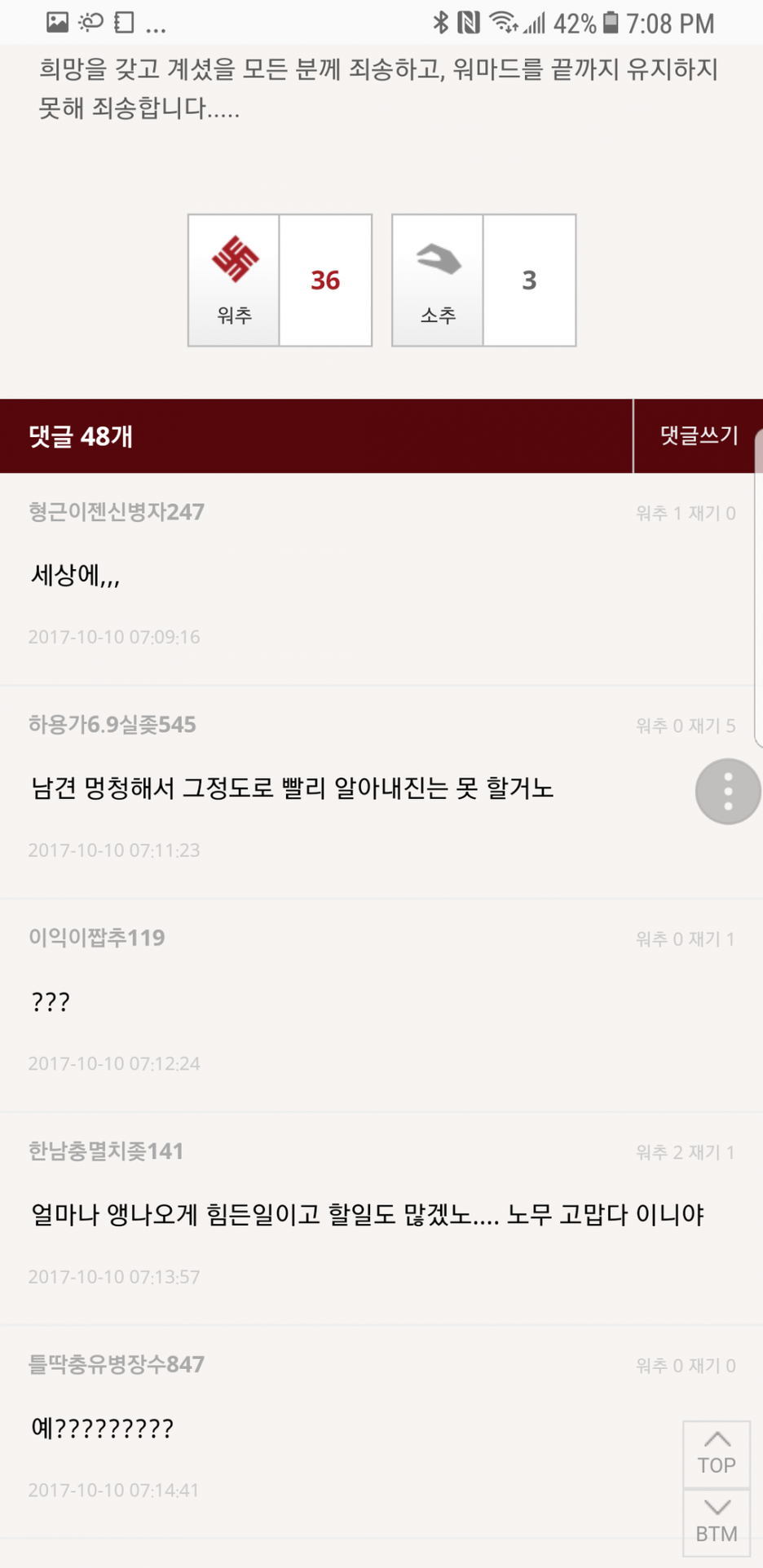763x1568 pixels.
Task: Click username 틀딱충유병장수847
Action: [114, 1365]
